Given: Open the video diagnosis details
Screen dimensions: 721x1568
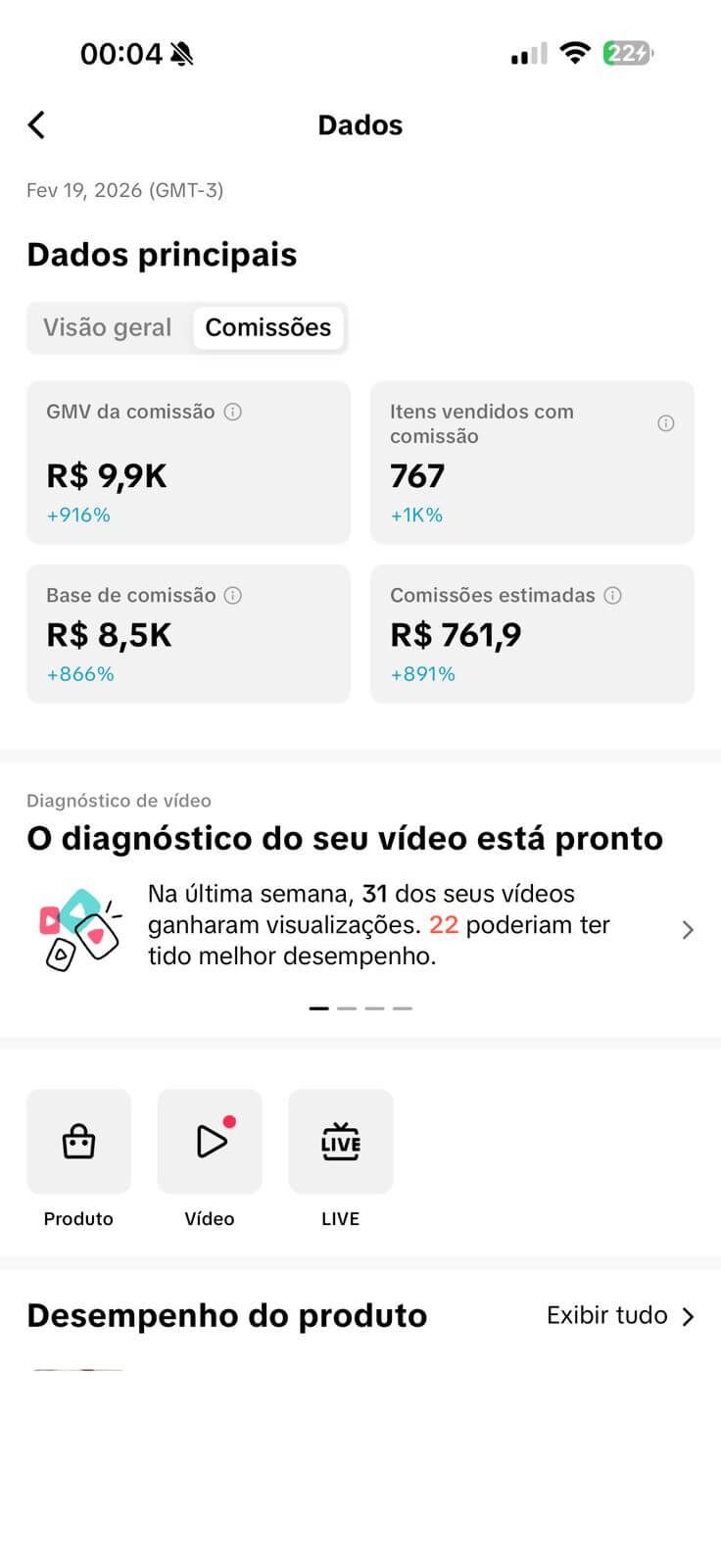Looking at the screenshot, I should (687, 930).
